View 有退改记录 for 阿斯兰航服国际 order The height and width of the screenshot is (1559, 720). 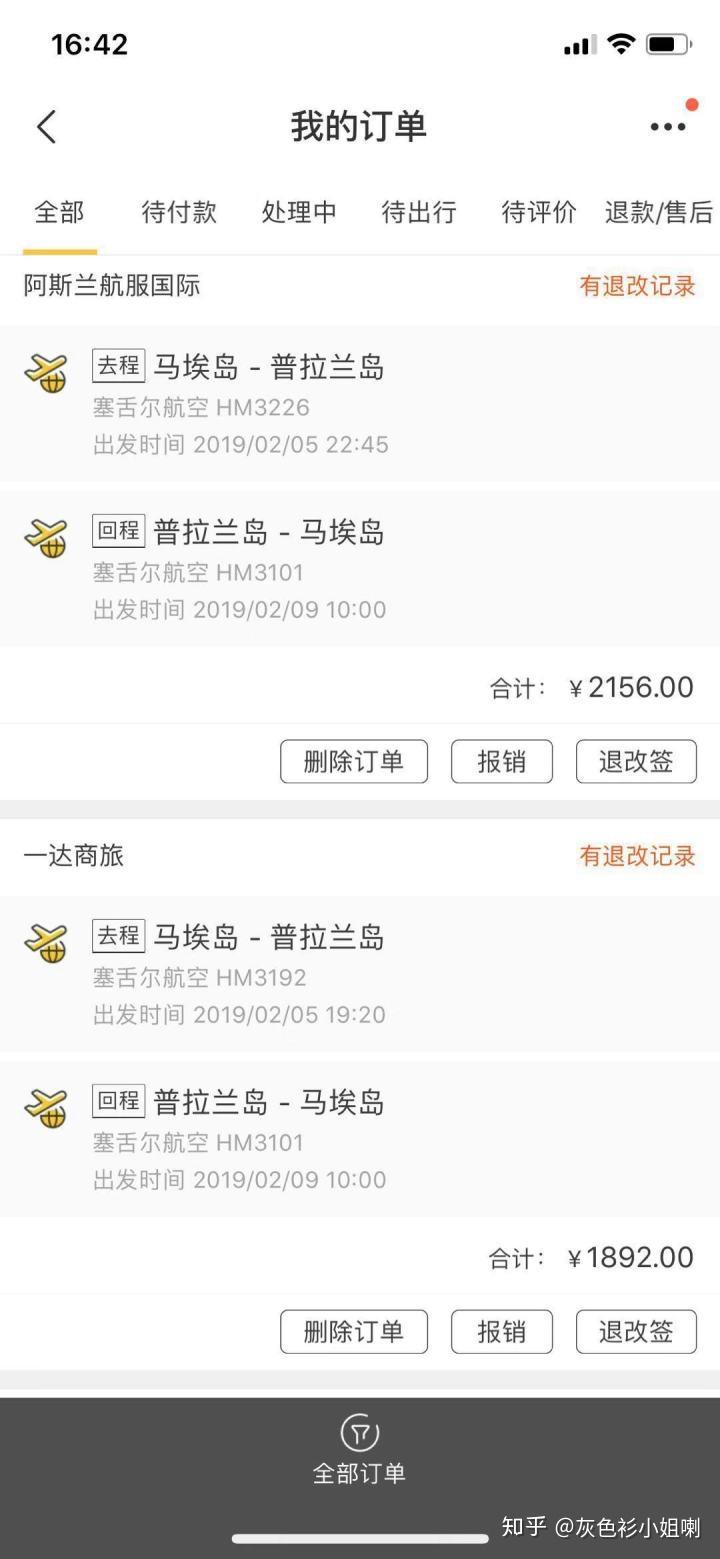pyautogui.click(x=638, y=286)
